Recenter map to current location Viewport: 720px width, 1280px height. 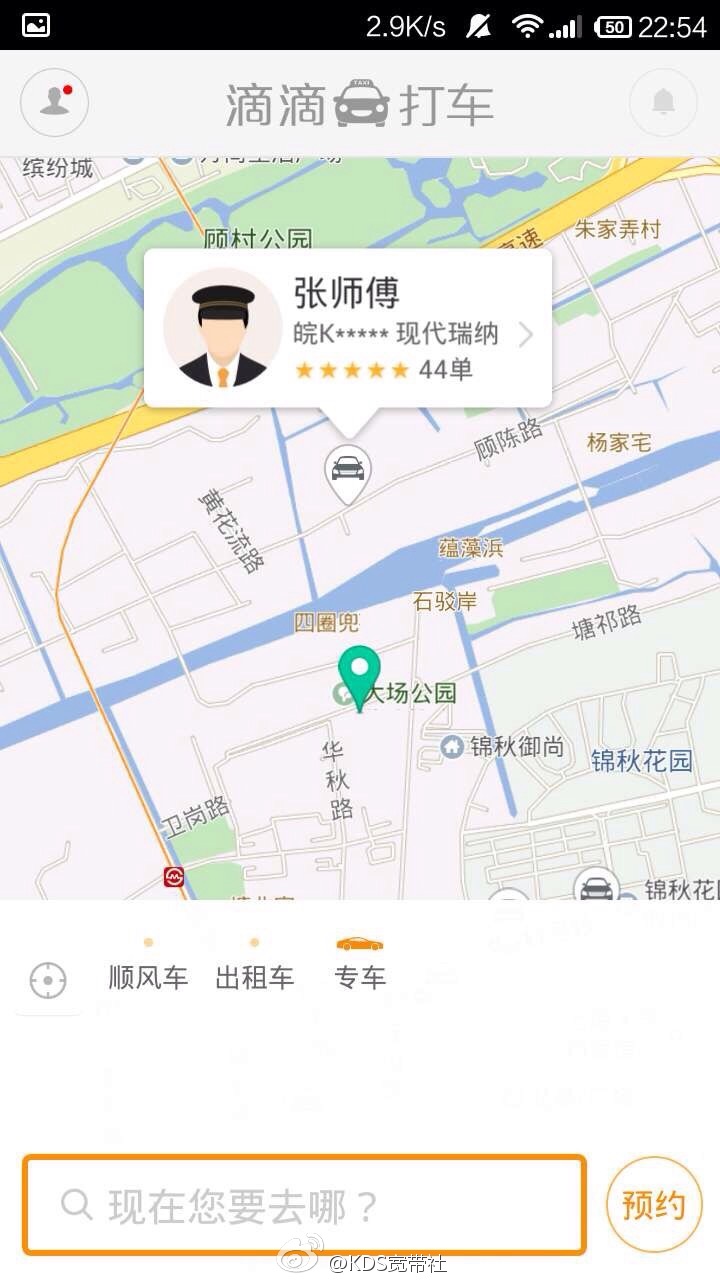coord(47,980)
